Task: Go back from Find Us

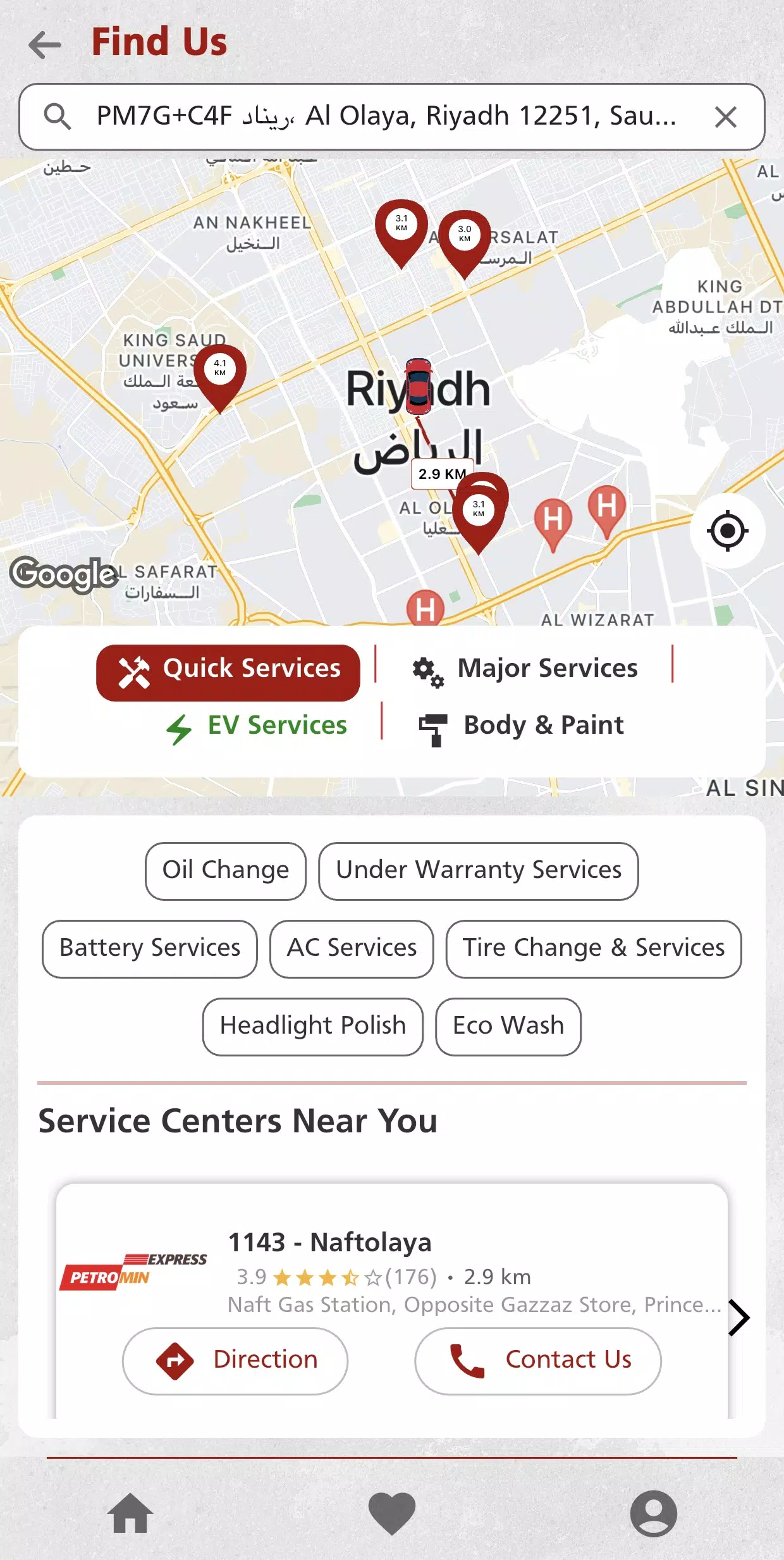Action: [45, 44]
